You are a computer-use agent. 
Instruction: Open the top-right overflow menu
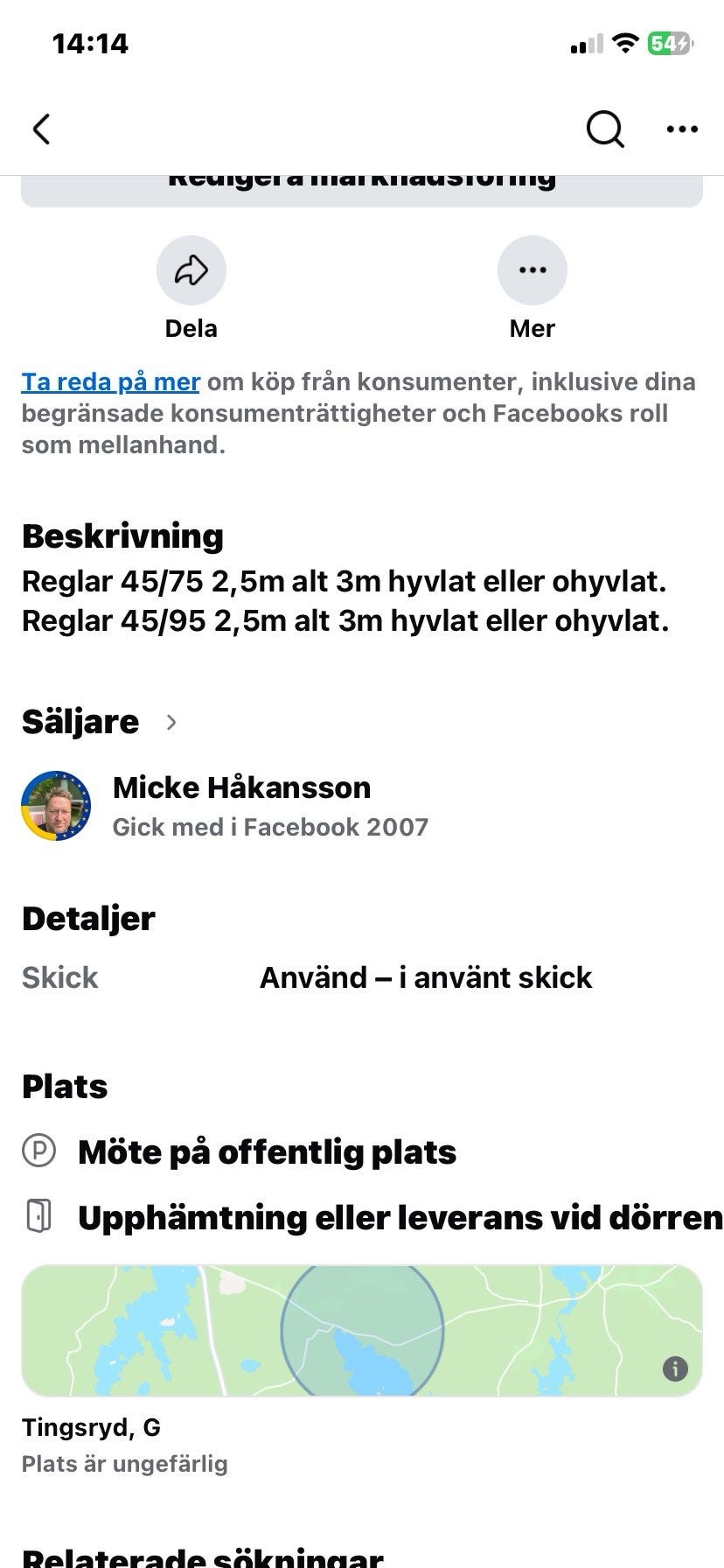coord(682,129)
